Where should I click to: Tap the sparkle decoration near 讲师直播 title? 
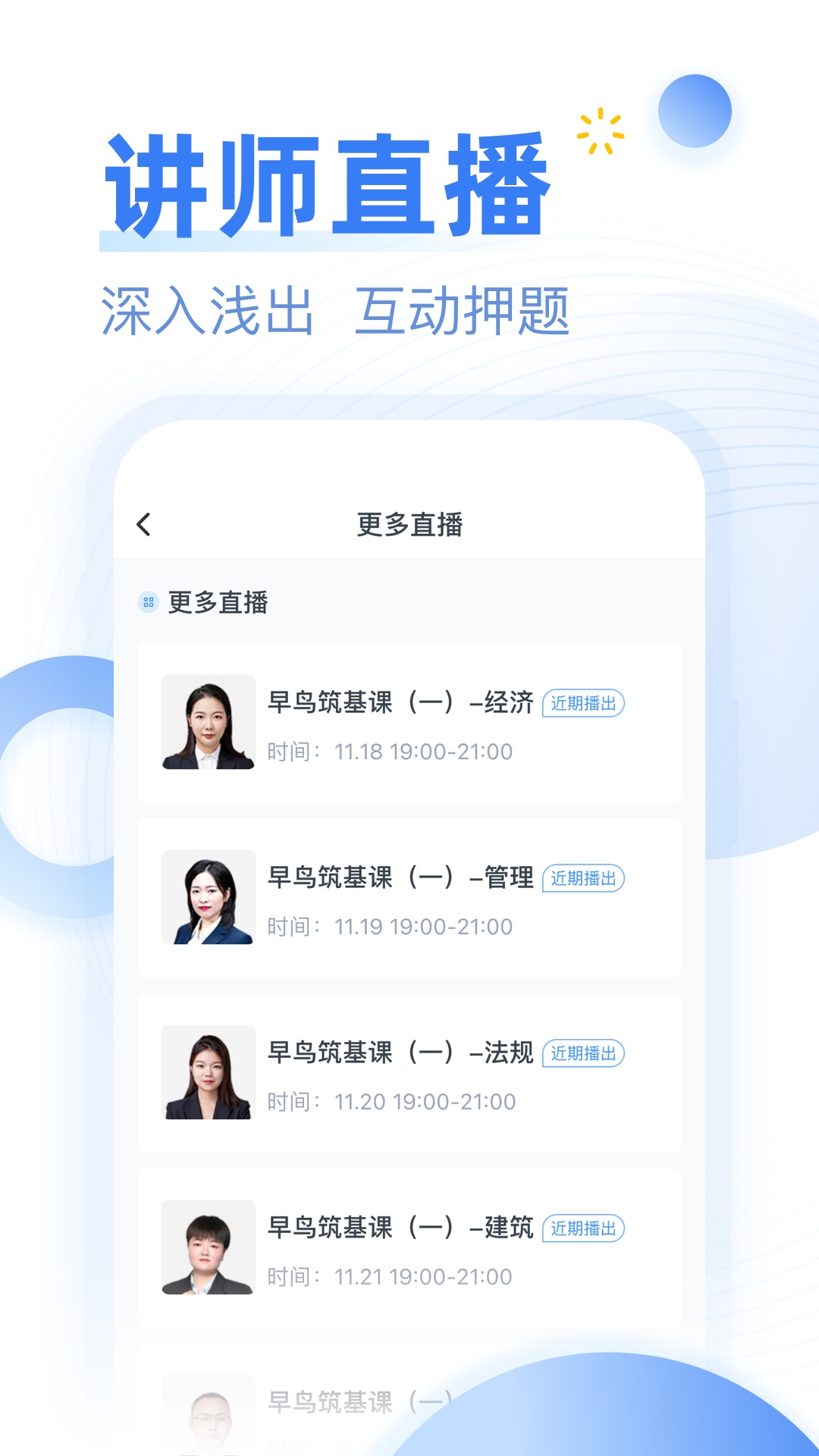pyautogui.click(x=598, y=130)
